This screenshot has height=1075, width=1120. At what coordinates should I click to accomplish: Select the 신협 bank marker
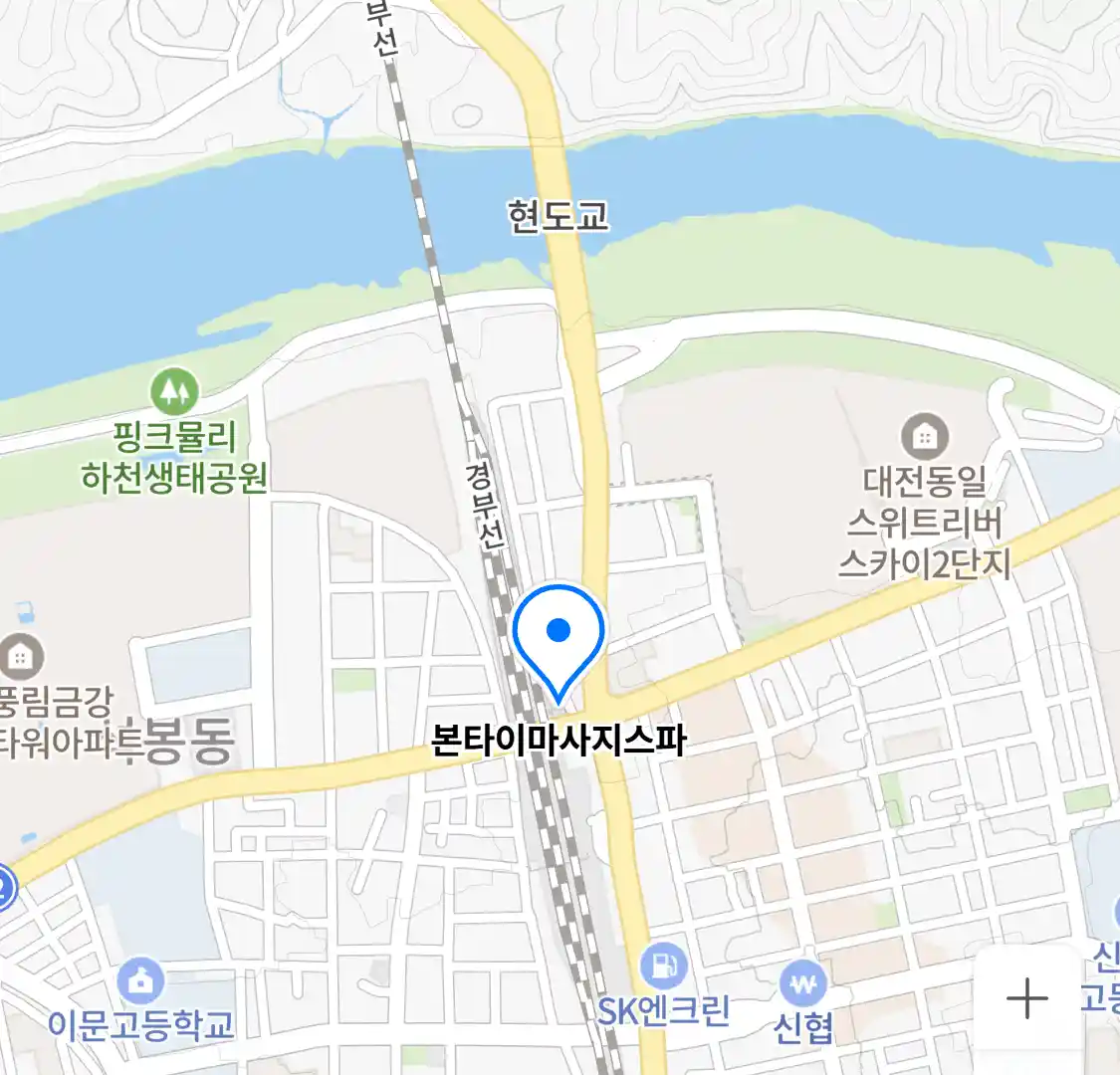coord(802,985)
